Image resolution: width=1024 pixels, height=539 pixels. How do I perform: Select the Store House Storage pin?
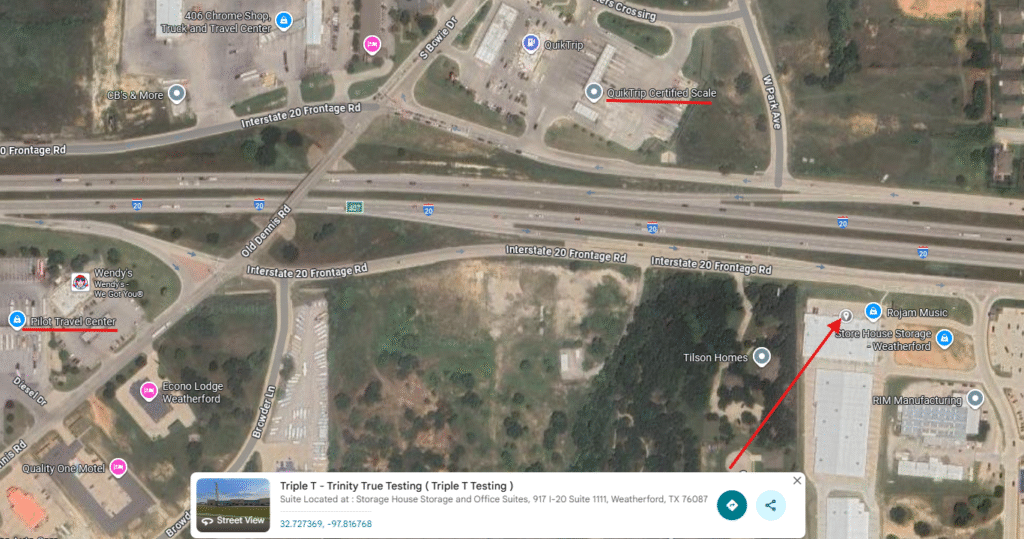click(x=942, y=345)
